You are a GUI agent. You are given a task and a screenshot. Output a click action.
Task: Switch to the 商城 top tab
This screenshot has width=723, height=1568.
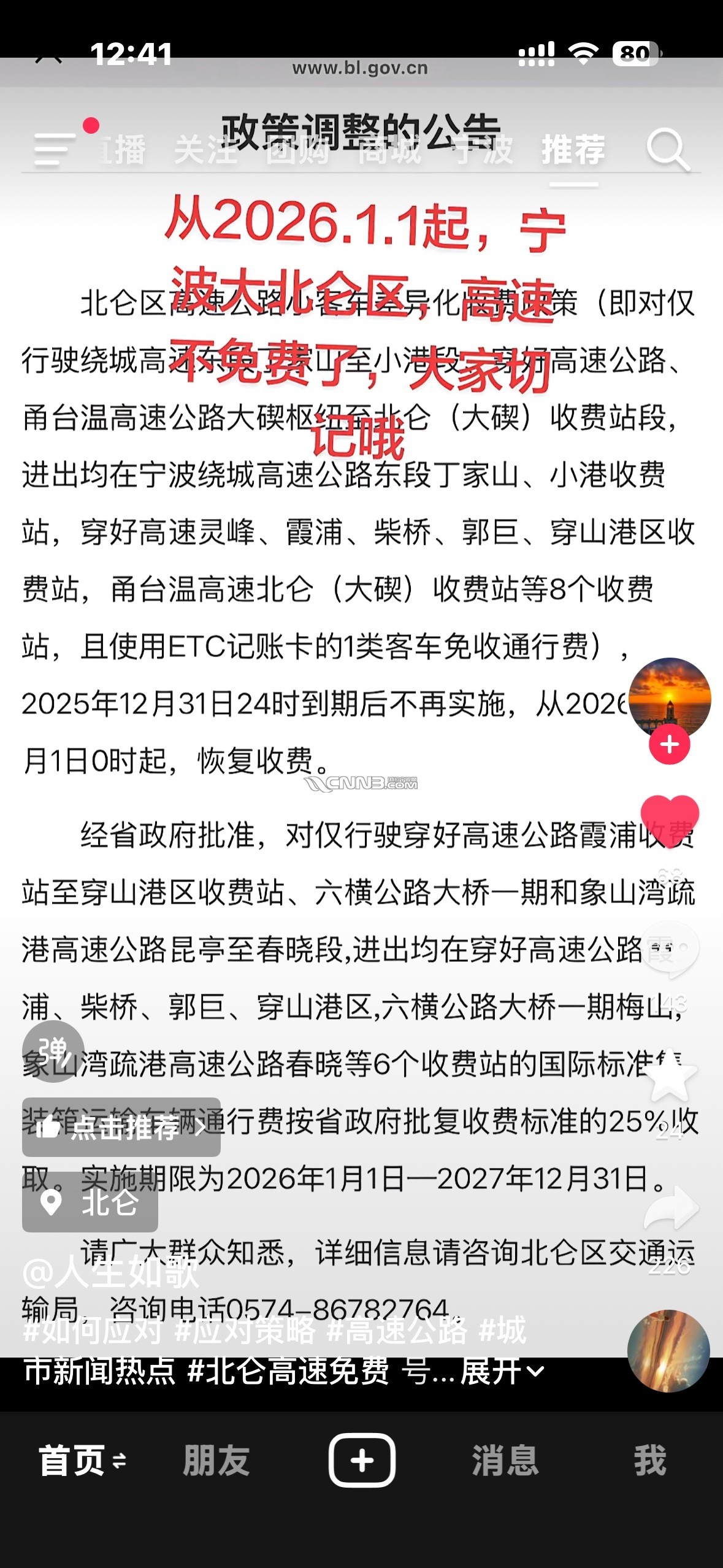390,150
